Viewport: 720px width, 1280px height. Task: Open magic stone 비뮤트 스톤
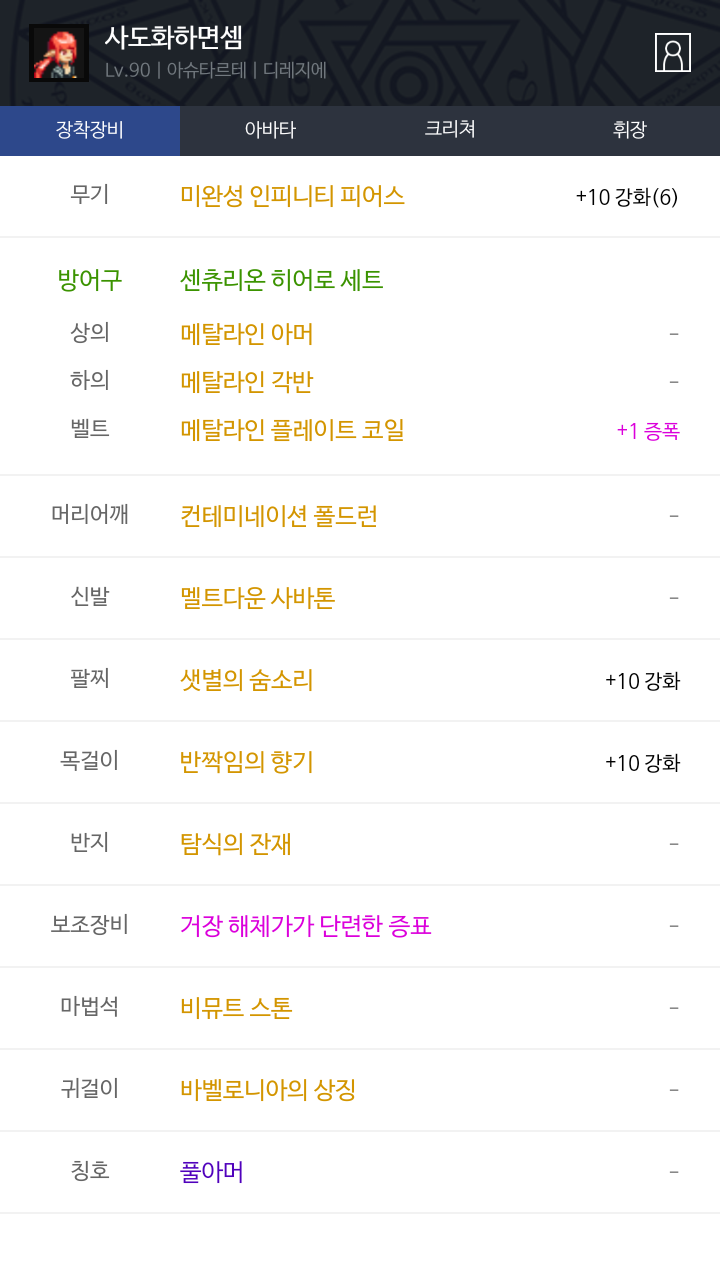point(236,1009)
